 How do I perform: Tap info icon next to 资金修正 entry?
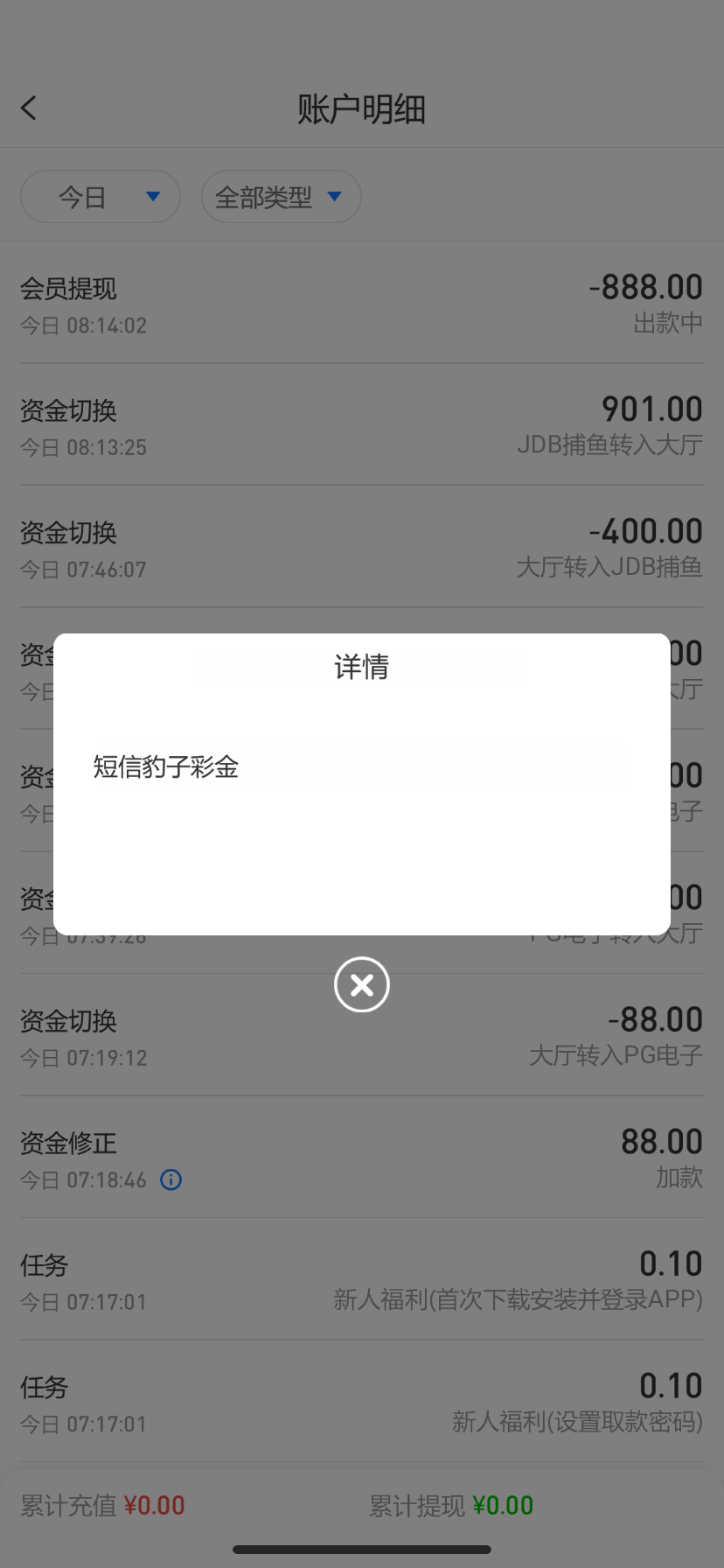click(x=171, y=1179)
